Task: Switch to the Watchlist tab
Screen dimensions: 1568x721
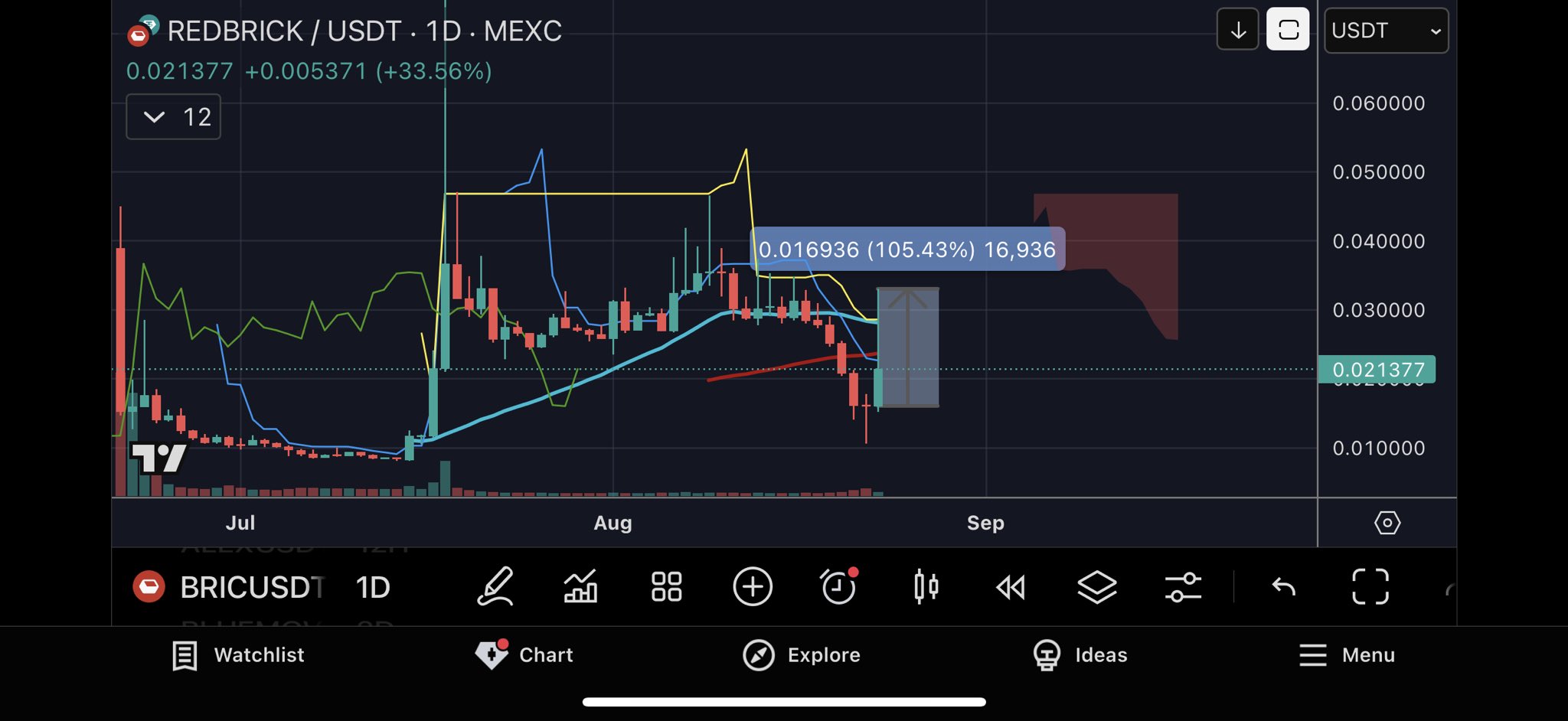Action: (x=238, y=655)
